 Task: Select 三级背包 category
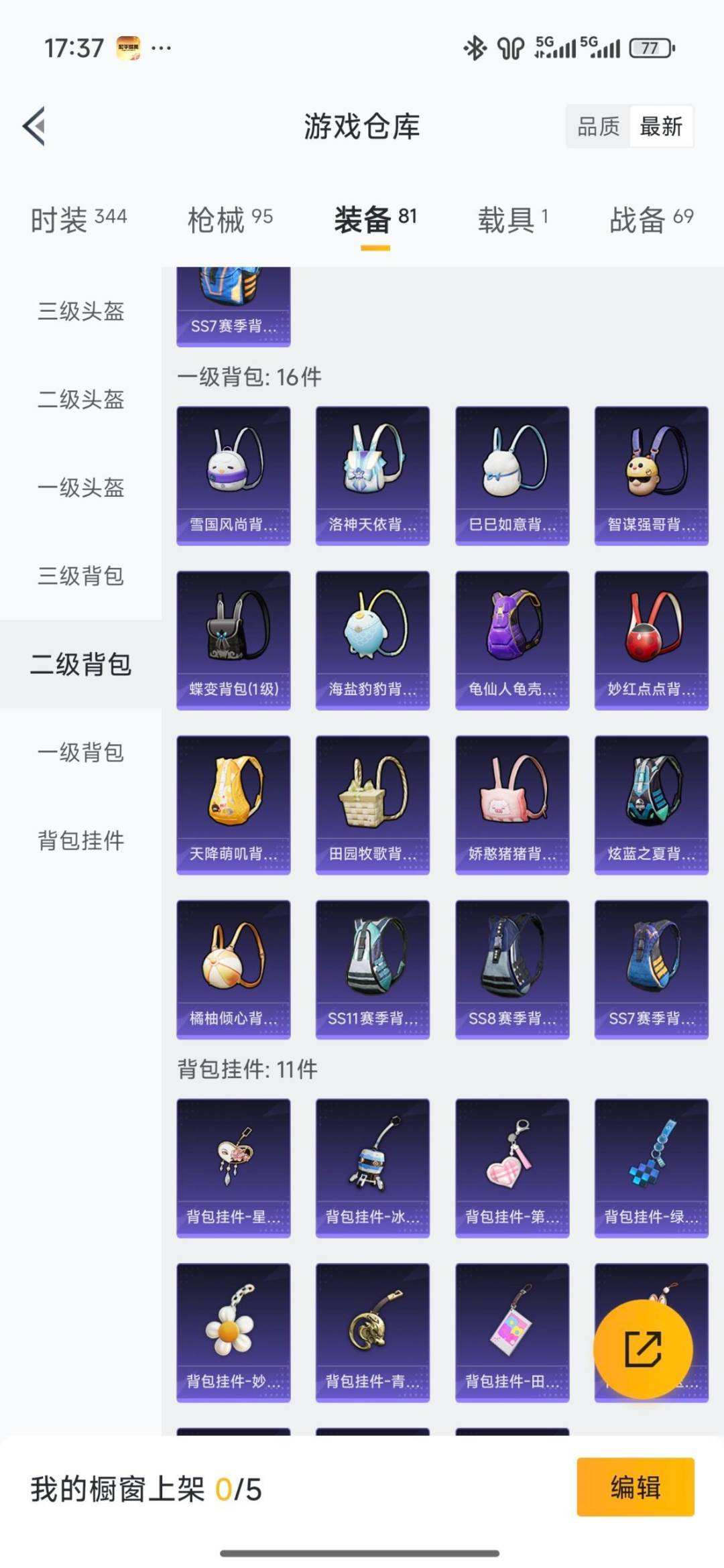point(81,576)
